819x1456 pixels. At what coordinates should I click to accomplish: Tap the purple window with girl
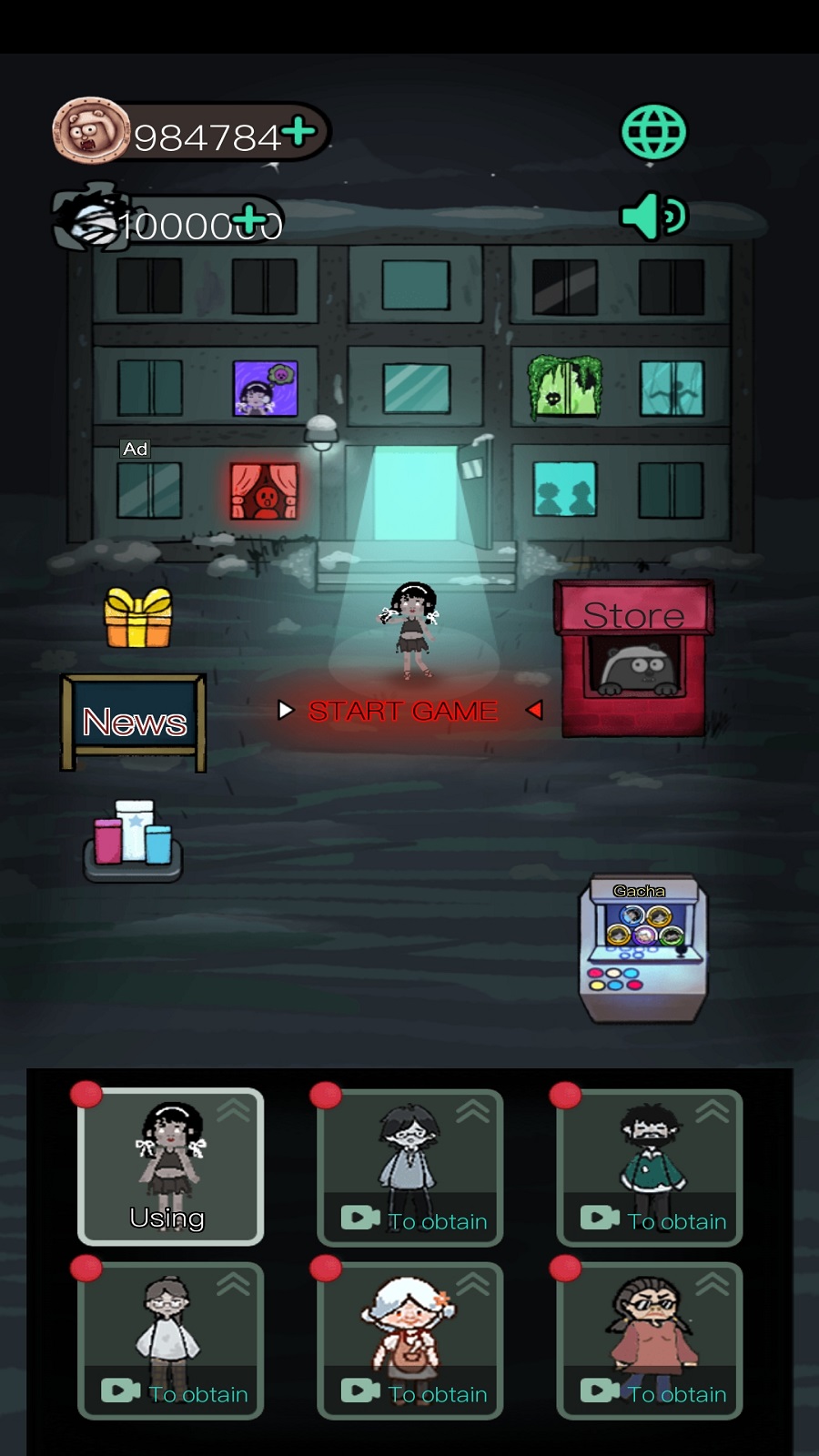click(265, 389)
